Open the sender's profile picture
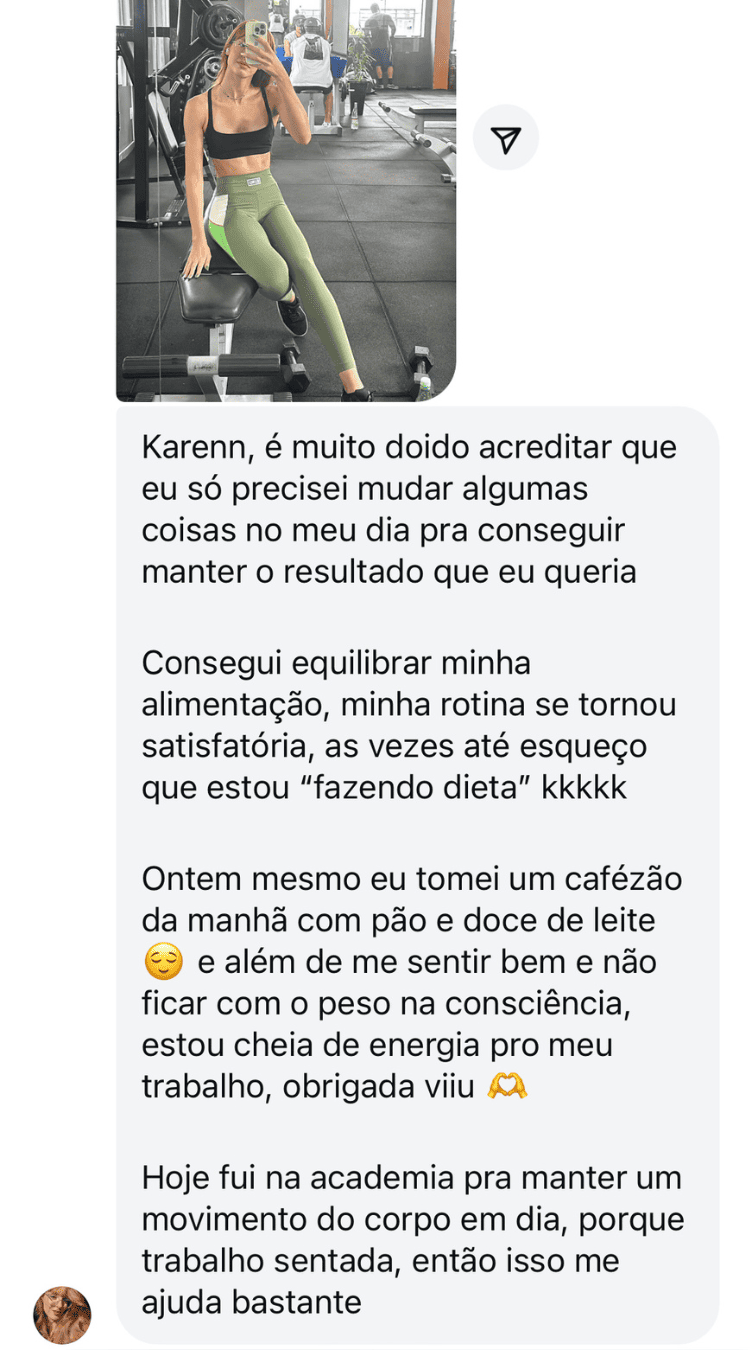750x1350 pixels. pyautogui.click(x=62, y=1314)
